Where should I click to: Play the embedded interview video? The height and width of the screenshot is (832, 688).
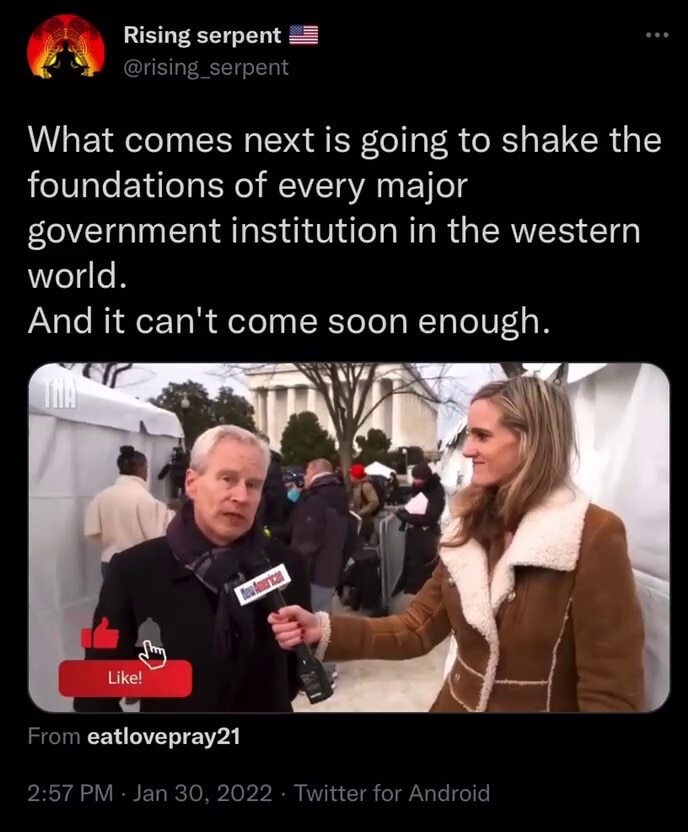coord(348,537)
